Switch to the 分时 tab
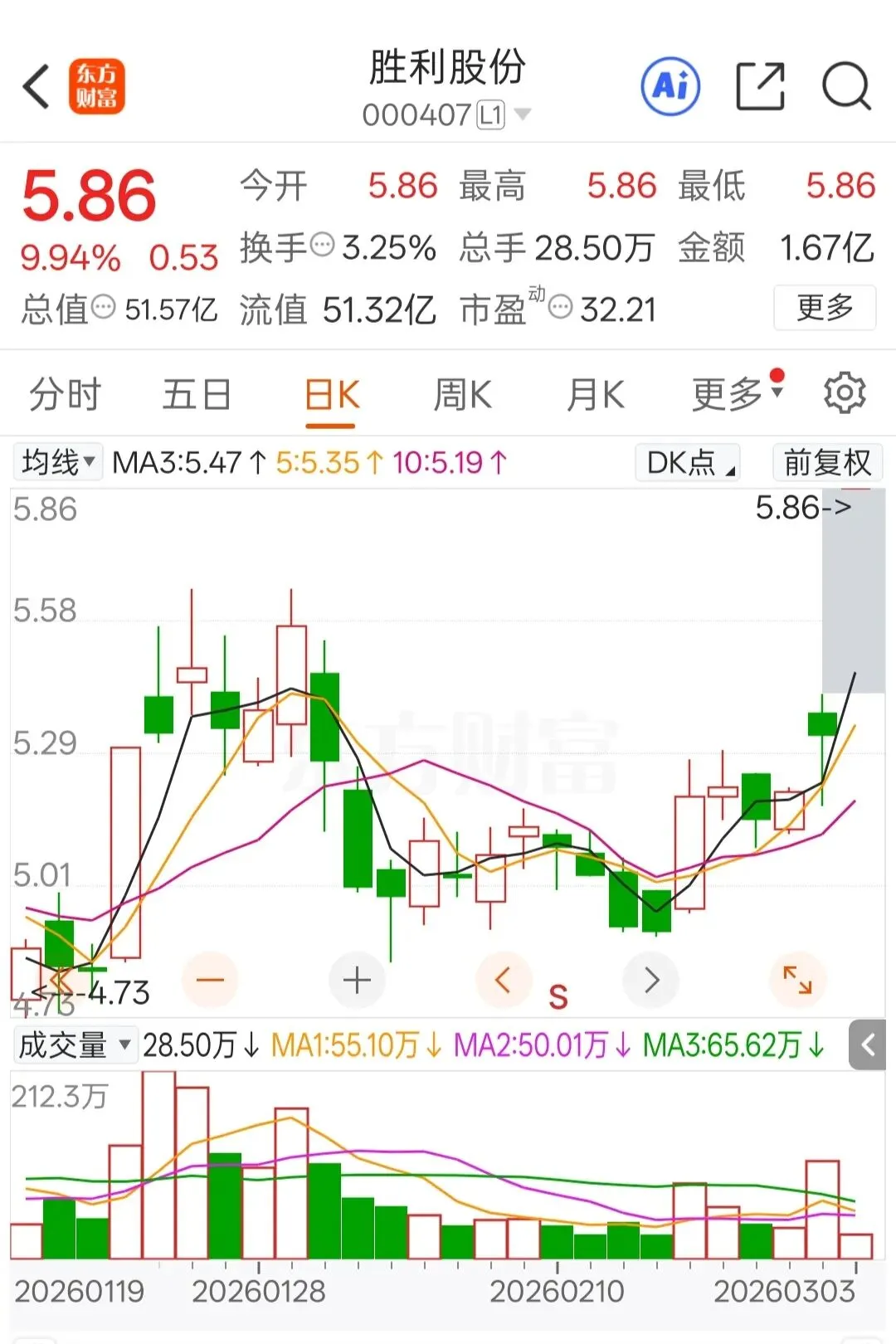 click(65, 394)
